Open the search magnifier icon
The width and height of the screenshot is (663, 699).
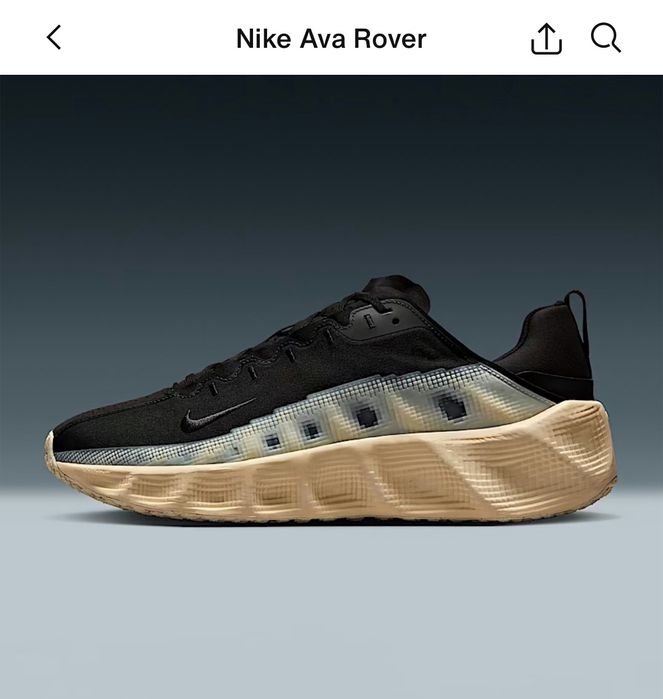click(x=606, y=38)
